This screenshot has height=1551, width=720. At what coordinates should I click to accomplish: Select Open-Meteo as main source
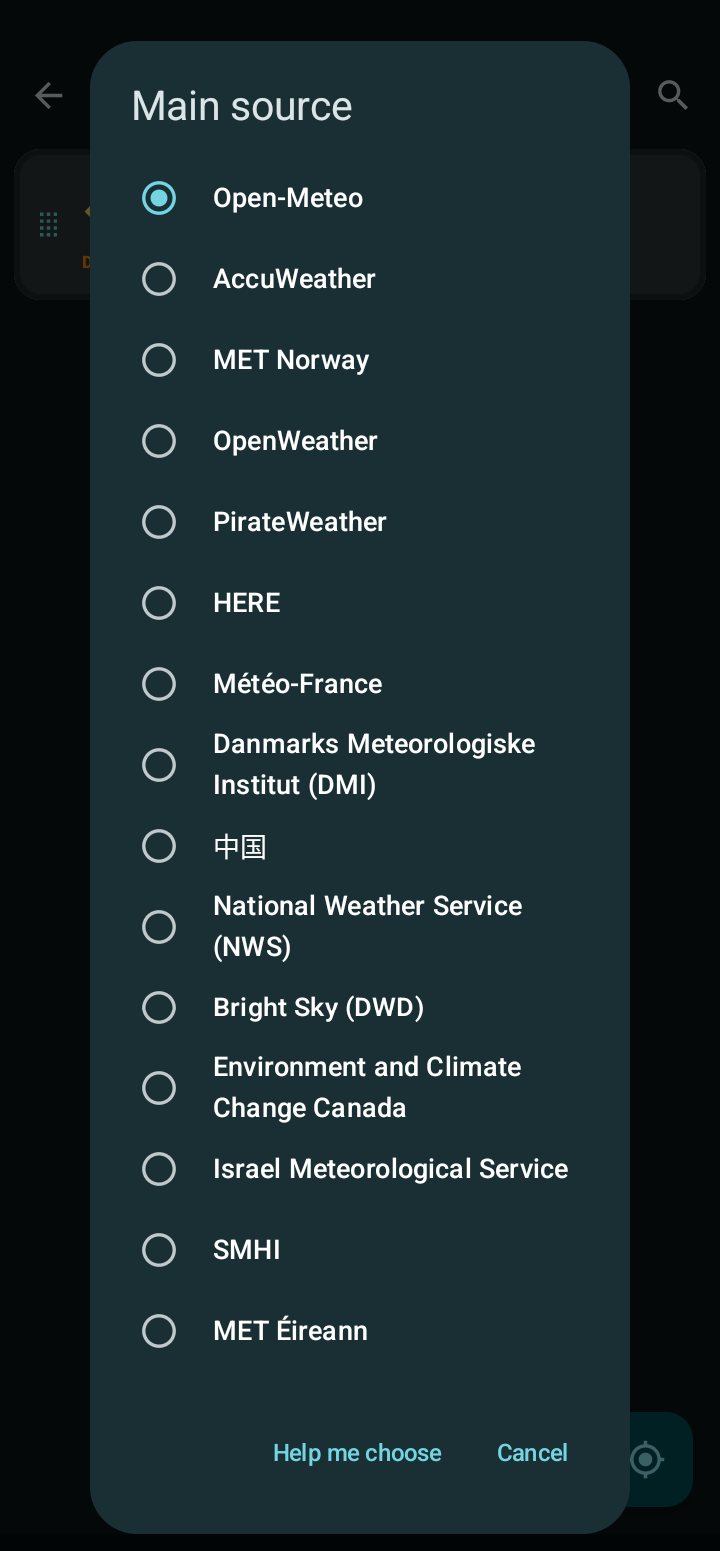pyautogui.click(x=360, y=198)
